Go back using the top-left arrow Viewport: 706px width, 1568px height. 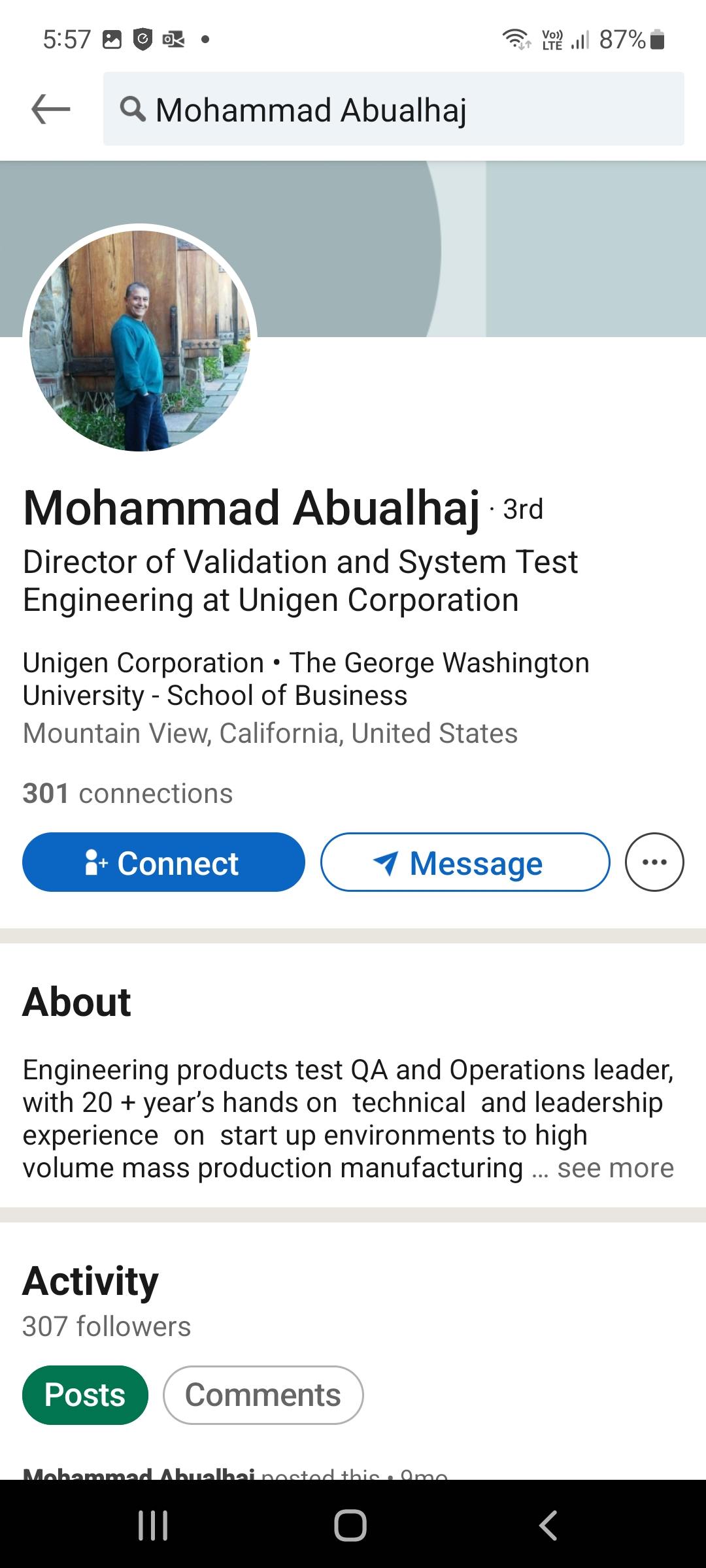click(x=51, y=109)
